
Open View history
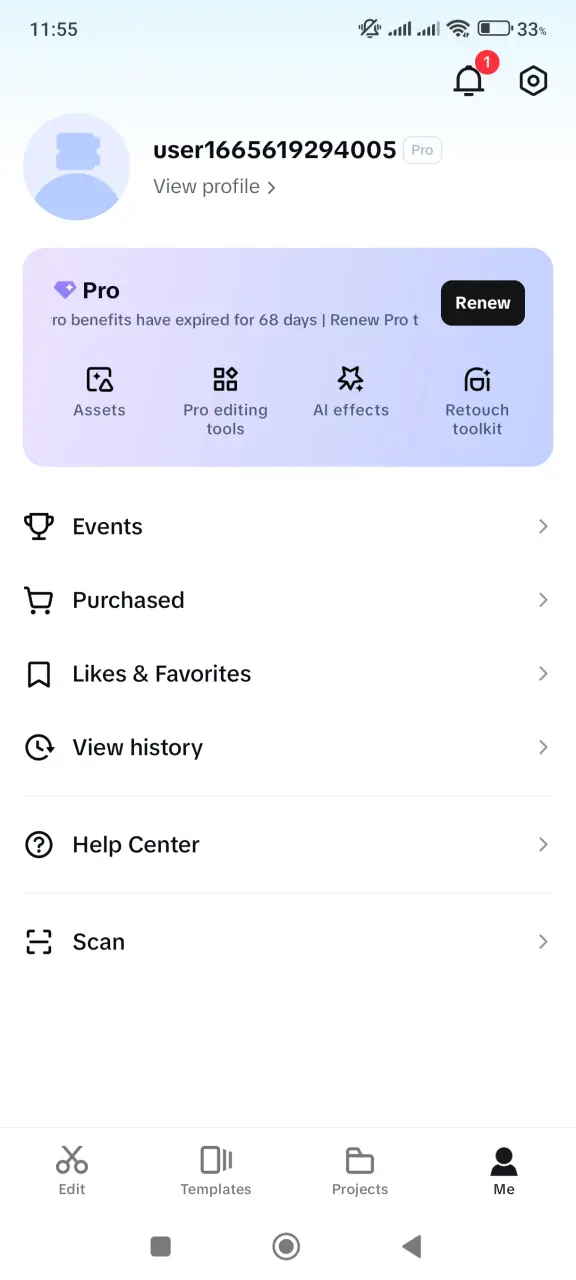[288, 747]
